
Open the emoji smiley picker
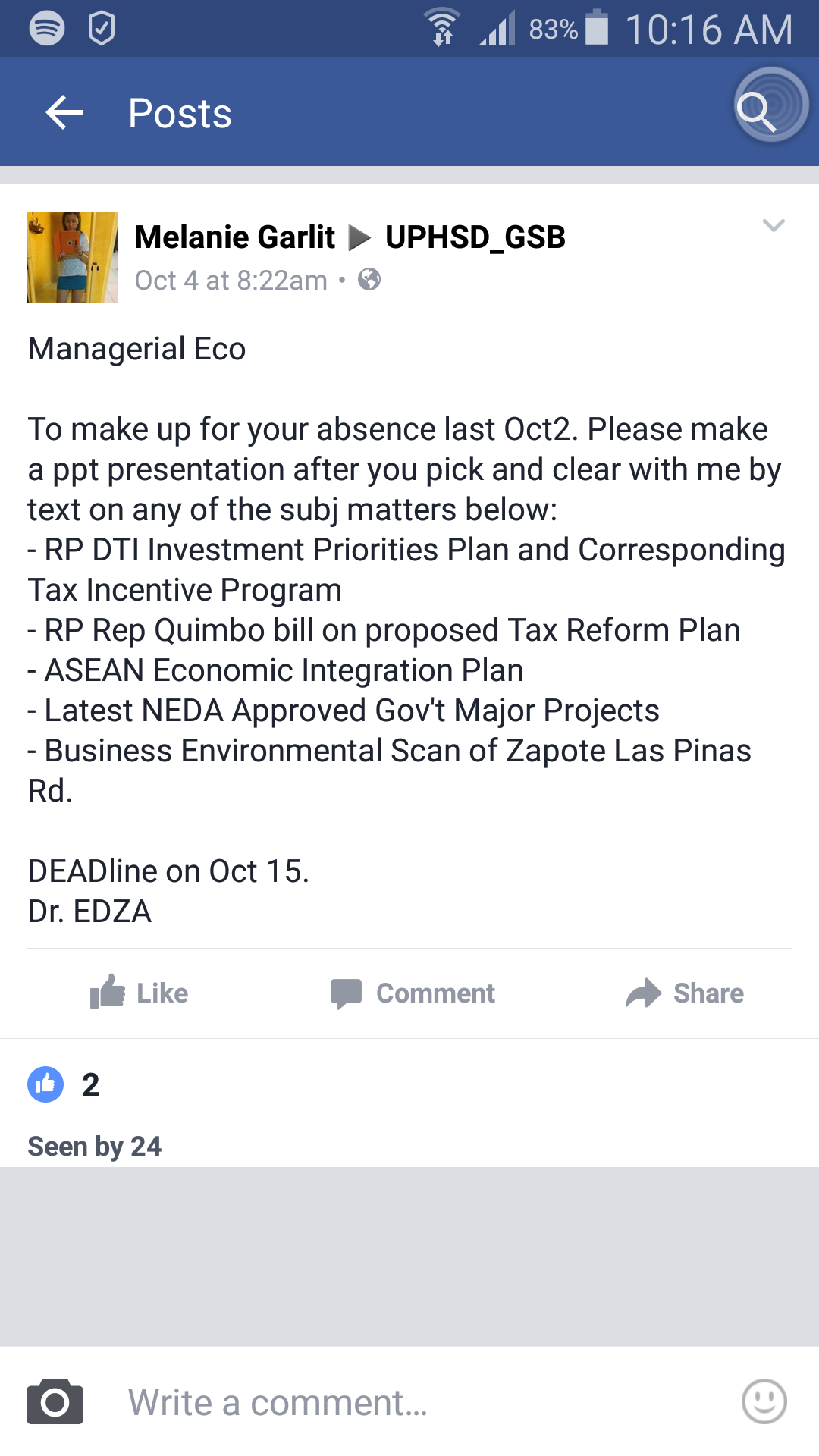click(x=764, y=1401)
